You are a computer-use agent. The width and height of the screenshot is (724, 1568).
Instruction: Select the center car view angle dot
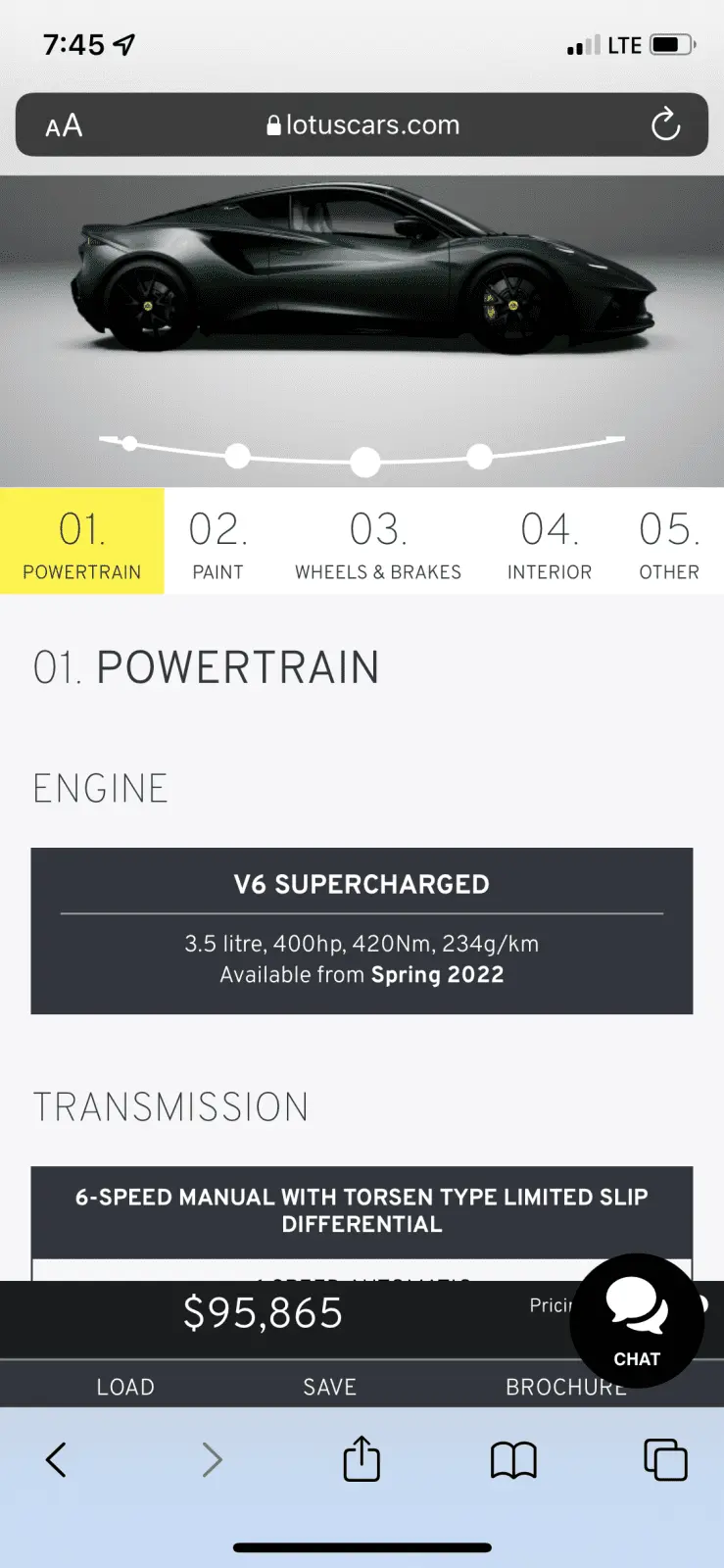(x=365, y=462)
